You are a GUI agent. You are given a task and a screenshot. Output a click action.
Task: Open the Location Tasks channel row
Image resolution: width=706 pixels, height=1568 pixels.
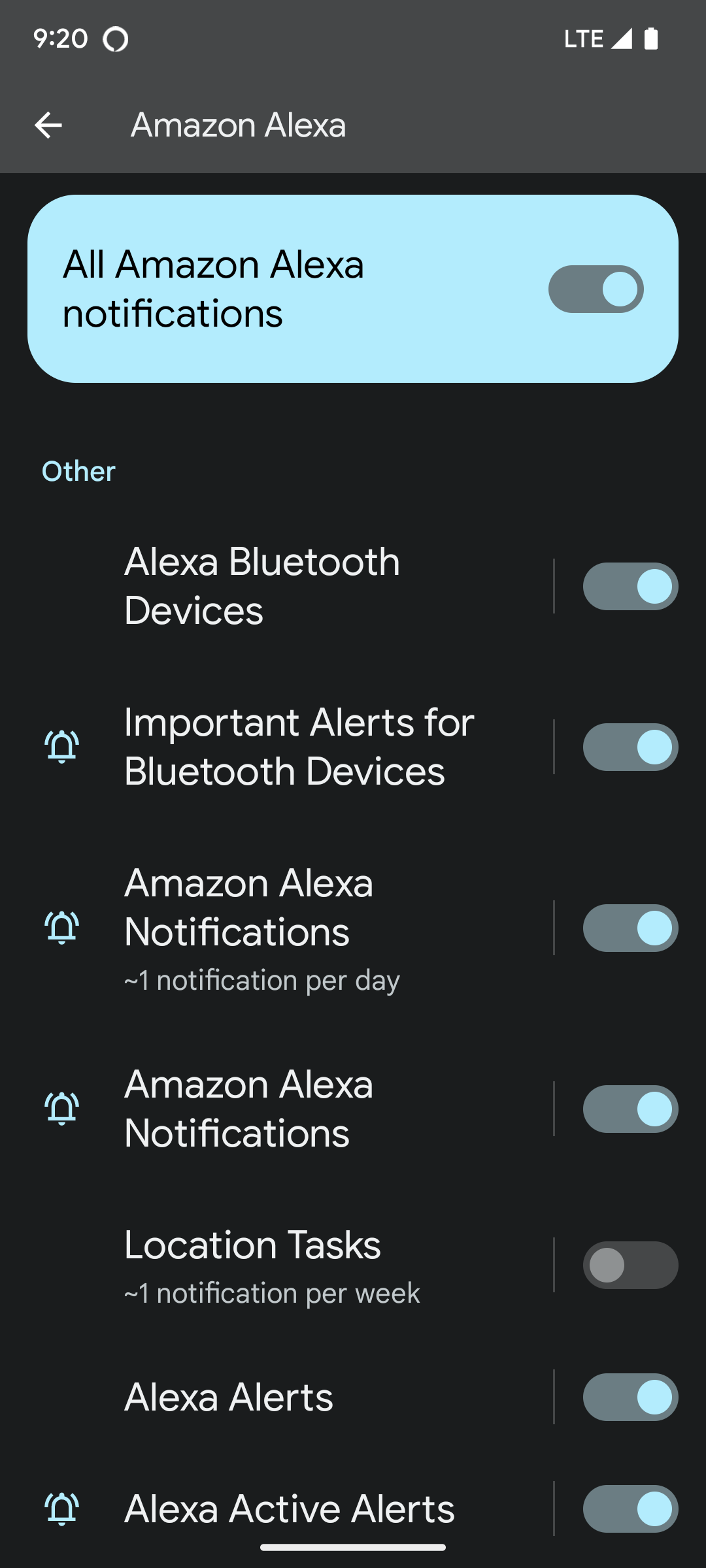(x=294, y=1265)
